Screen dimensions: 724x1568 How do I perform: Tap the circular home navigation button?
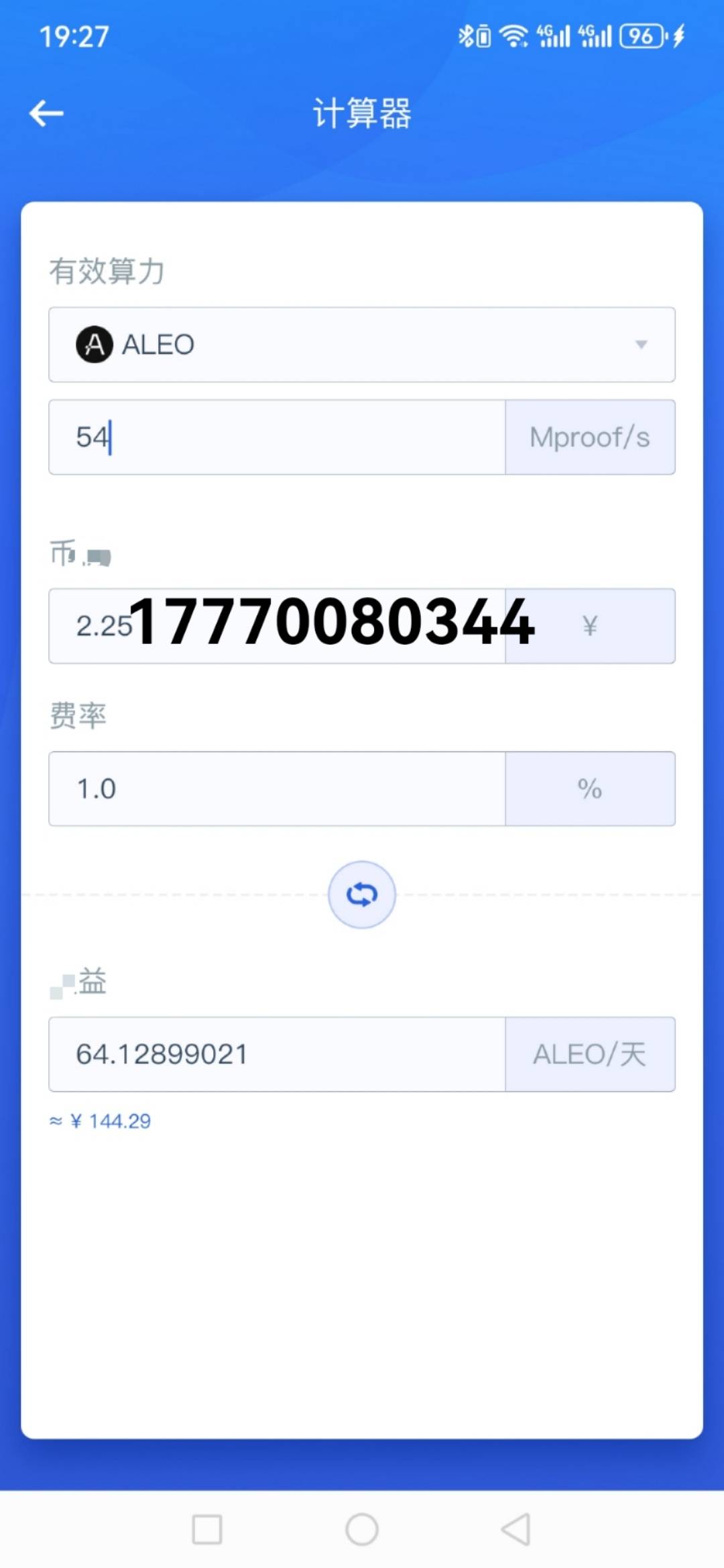pyautogui.click(x=361, y=1531)
